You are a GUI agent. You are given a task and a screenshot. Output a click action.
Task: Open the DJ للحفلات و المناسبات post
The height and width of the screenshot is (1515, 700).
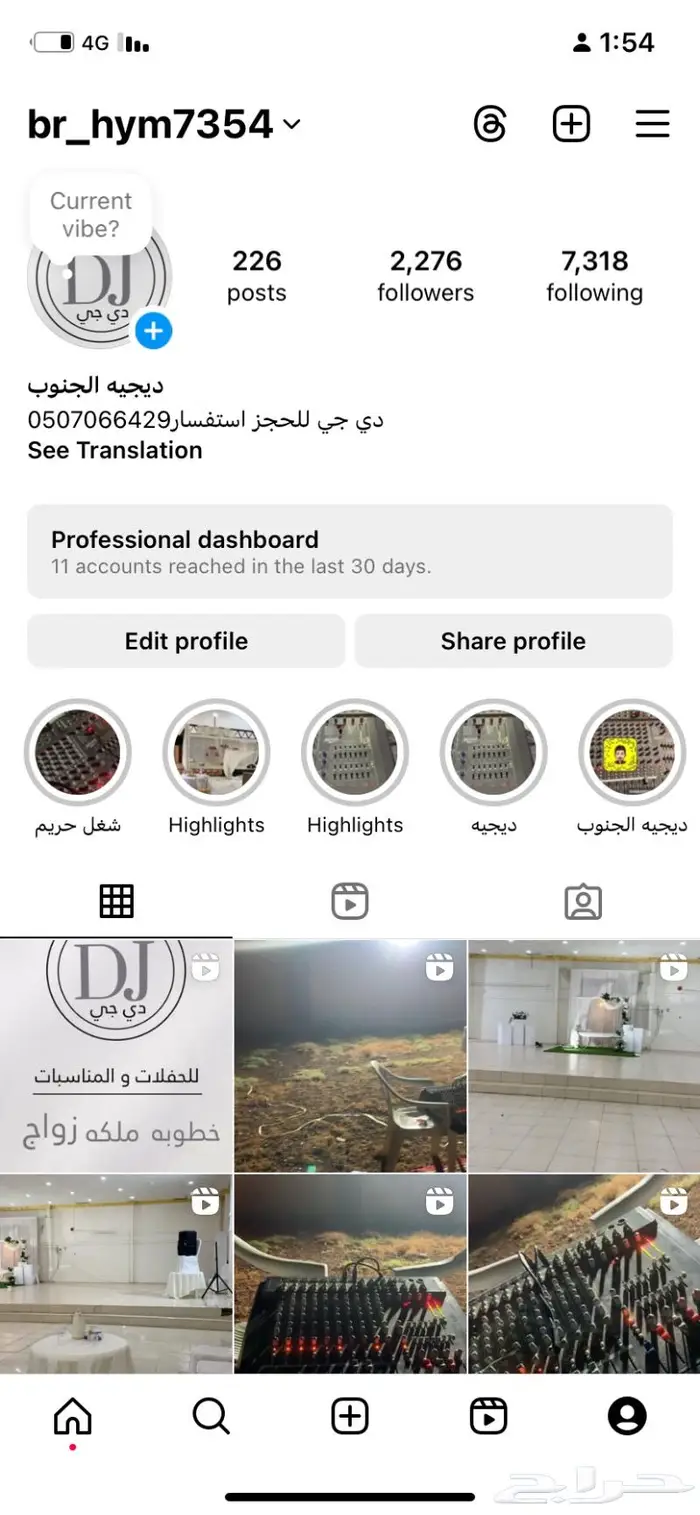pyautogui.click(x=116, y=1055)
